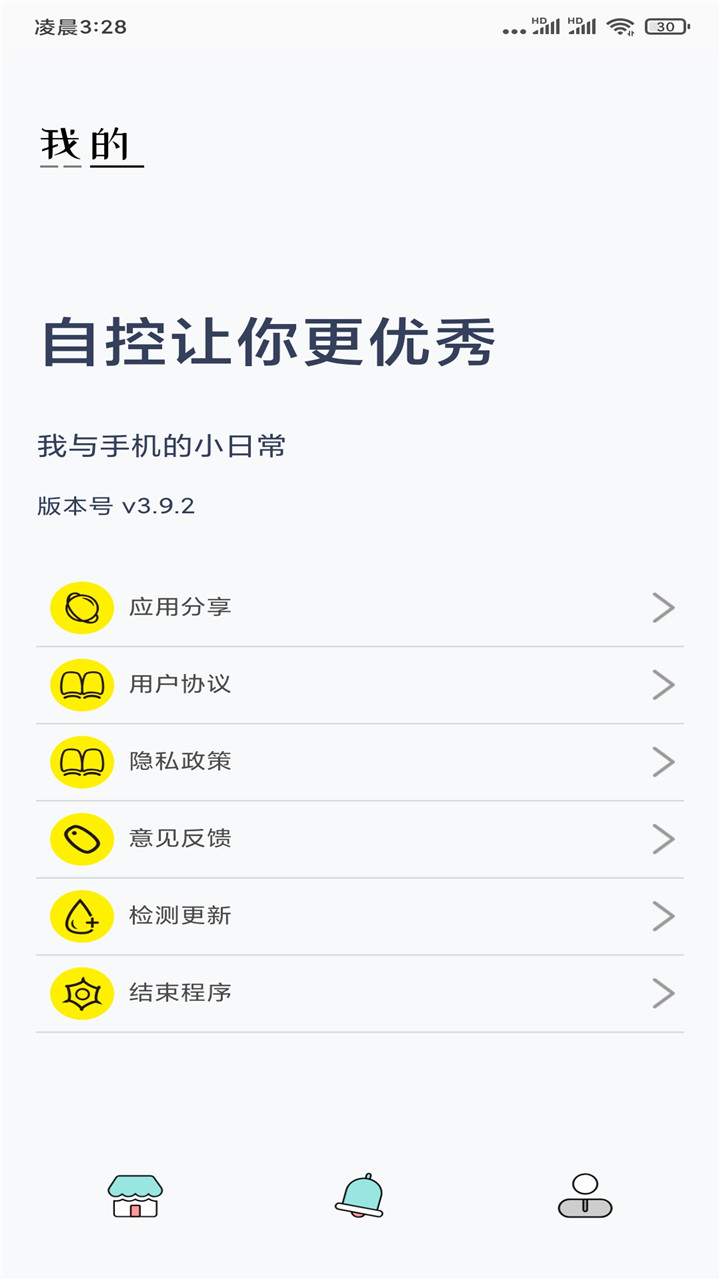Switch to the home shop tab

click(135, 1196)
